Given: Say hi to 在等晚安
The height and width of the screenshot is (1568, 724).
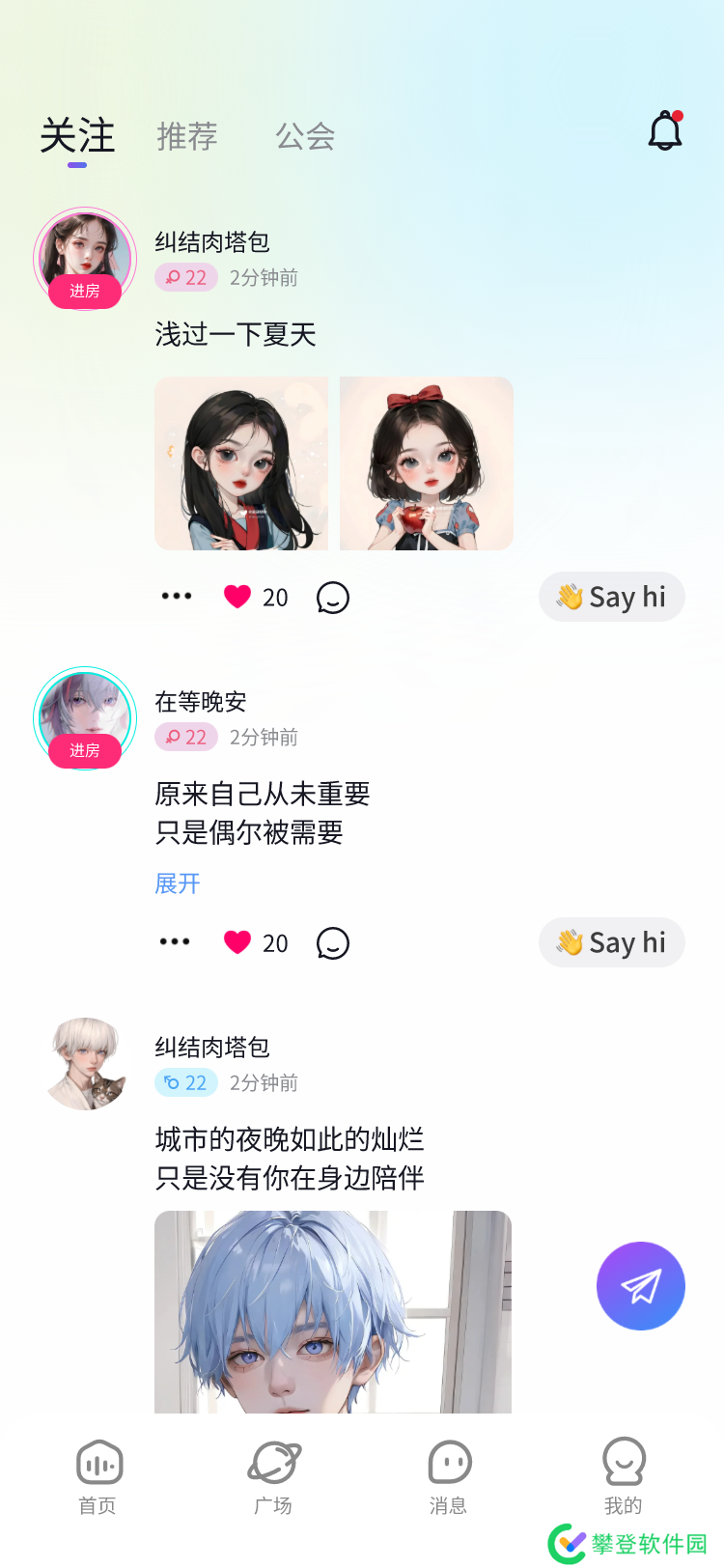Looking at the screenshot, I should pos(611,942).
